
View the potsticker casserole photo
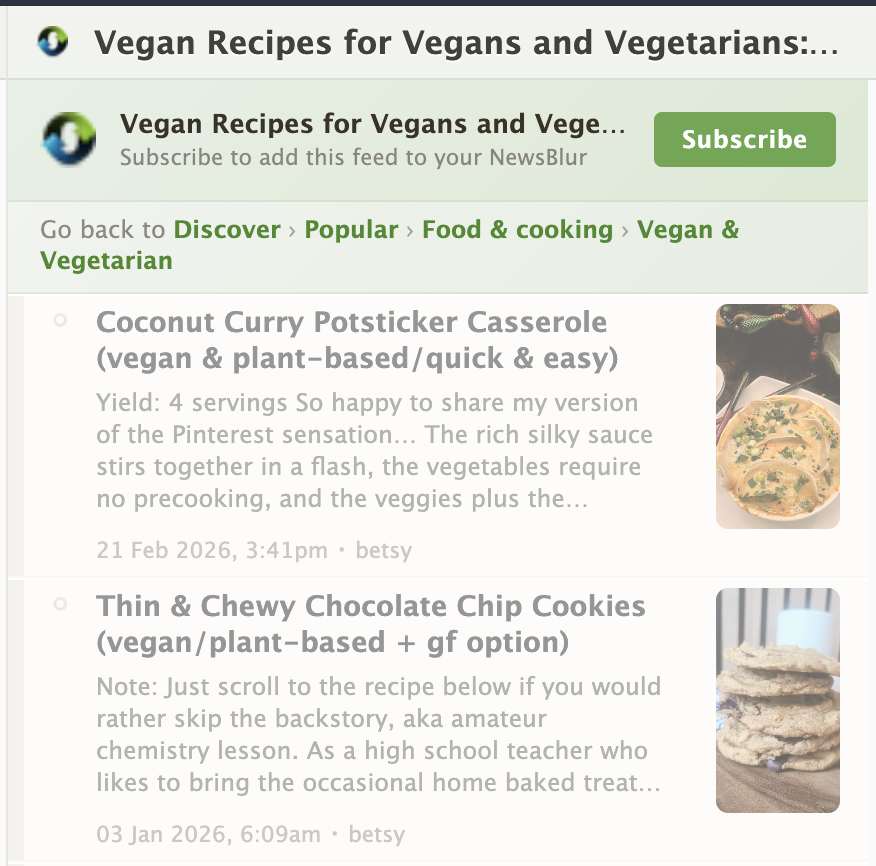[x=777, y=416]
